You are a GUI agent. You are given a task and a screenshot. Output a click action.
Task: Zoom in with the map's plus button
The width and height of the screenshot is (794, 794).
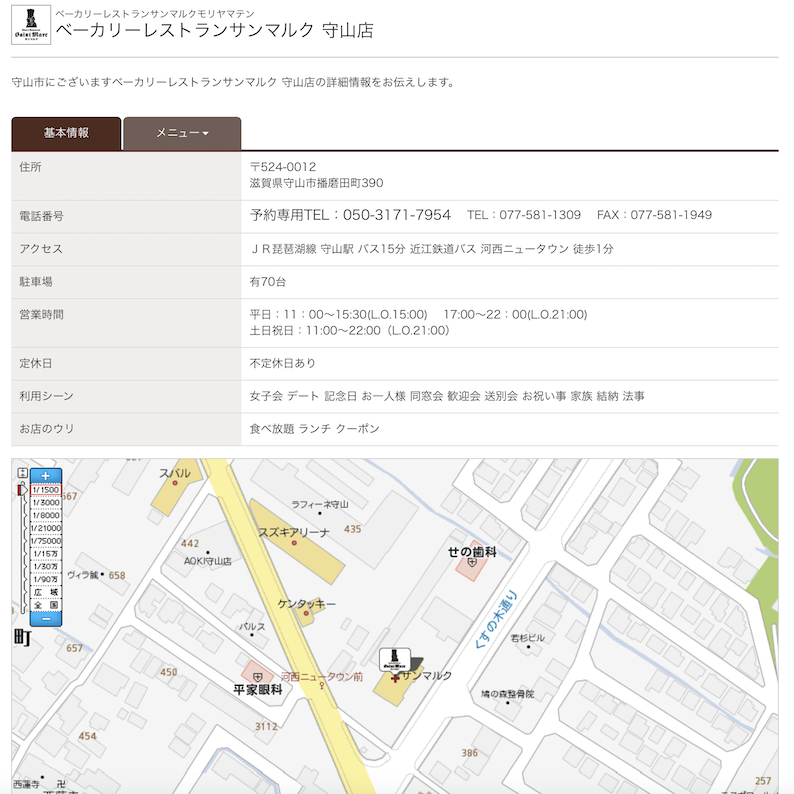(x=46, y=475)
